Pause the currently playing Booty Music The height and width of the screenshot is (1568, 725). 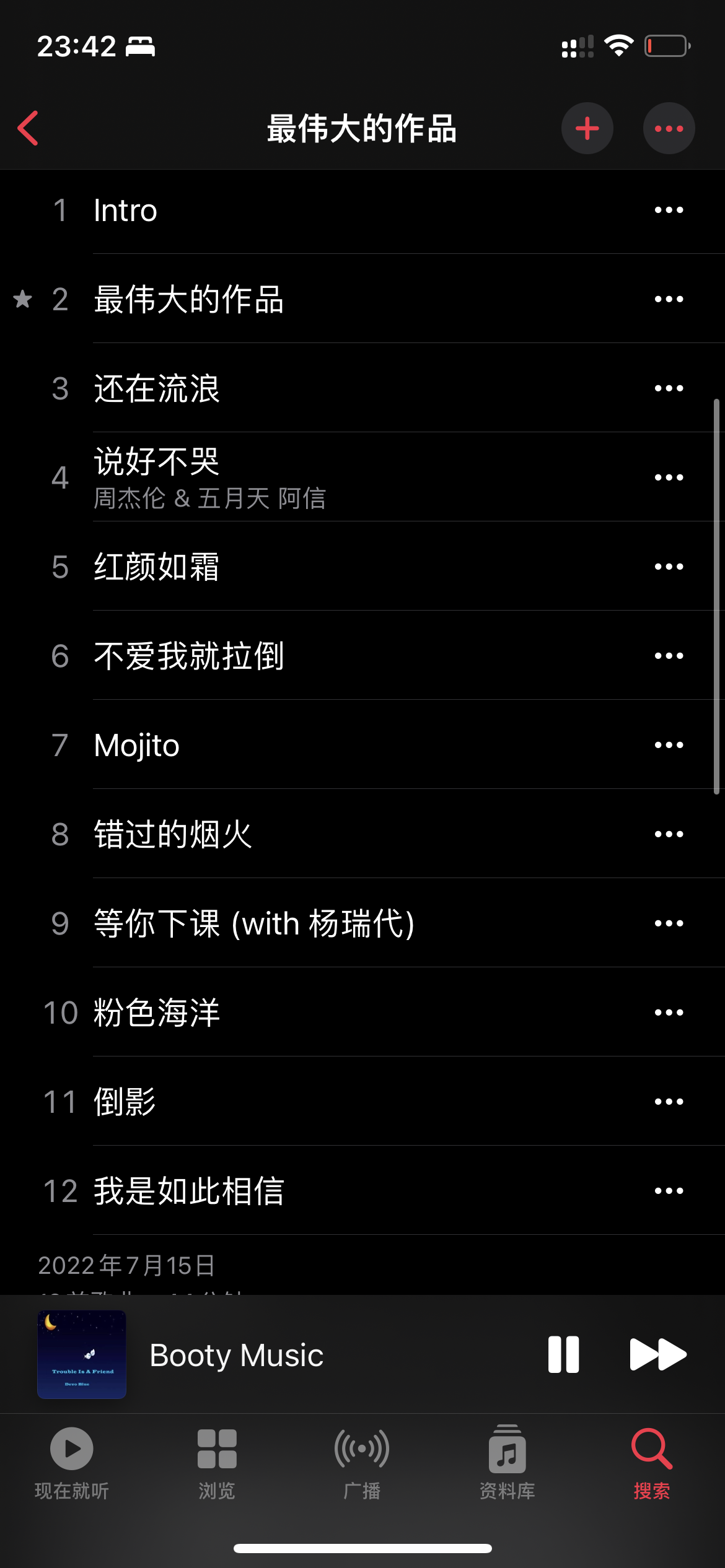[x=563, y=1354]
